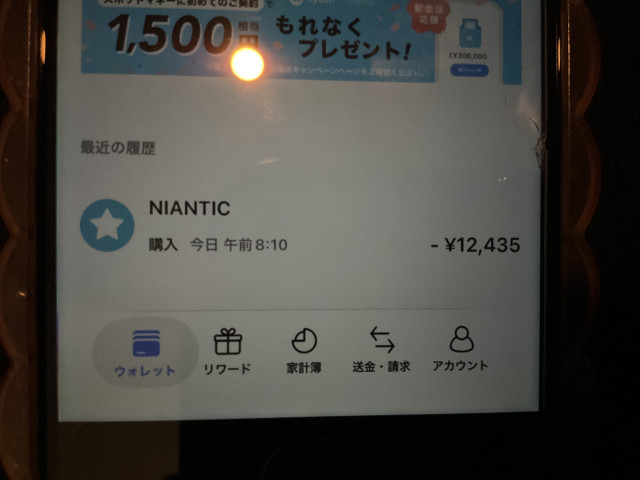Screen dimensions: 640x480
Task: Select the ウォレット tab
Action: (144, 351)
